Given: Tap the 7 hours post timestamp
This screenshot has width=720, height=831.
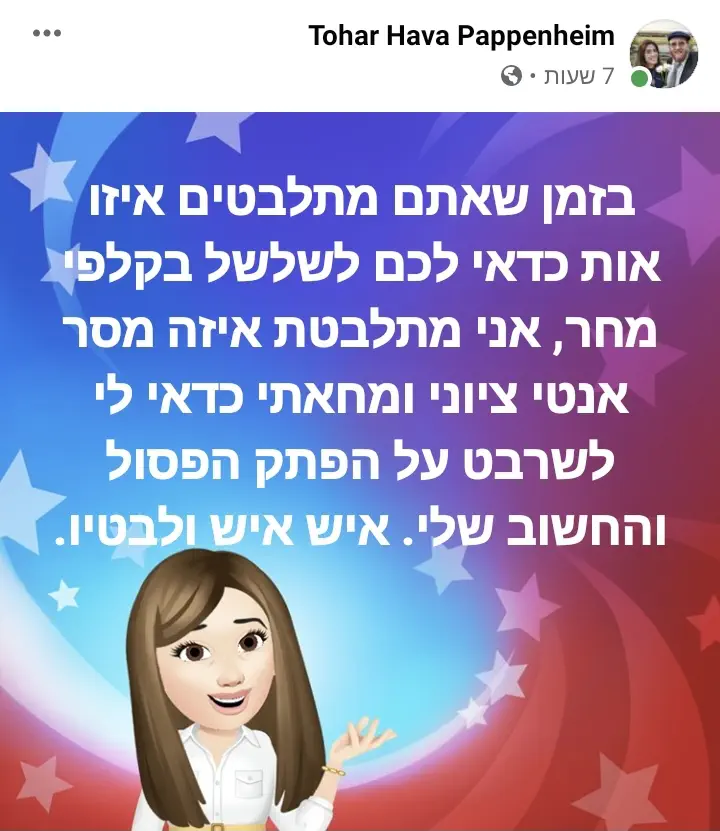Looking at the screenshot, I should [578, 77].
